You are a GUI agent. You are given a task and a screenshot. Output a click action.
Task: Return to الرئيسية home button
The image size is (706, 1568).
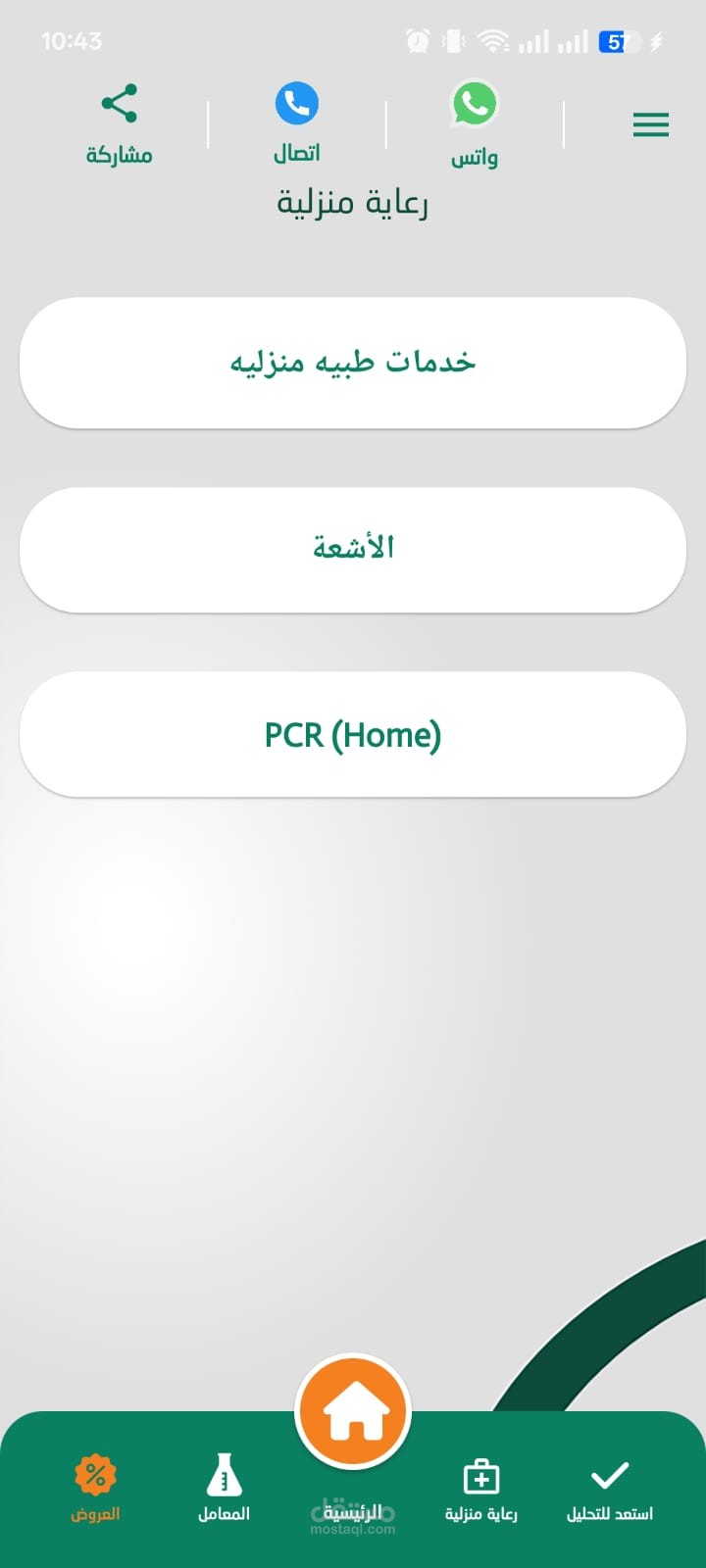point(353,1412)
